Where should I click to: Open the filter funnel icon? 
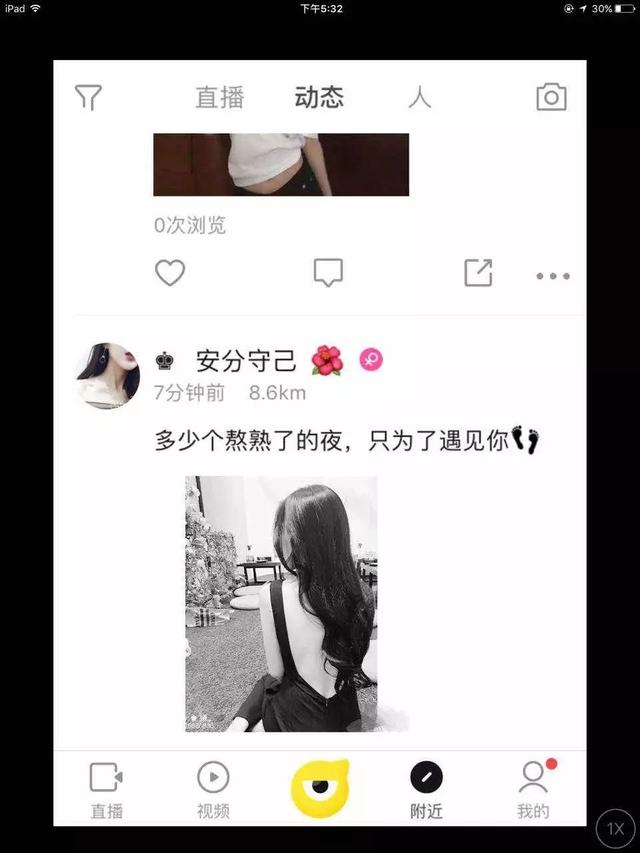click(x=88, y=97)
